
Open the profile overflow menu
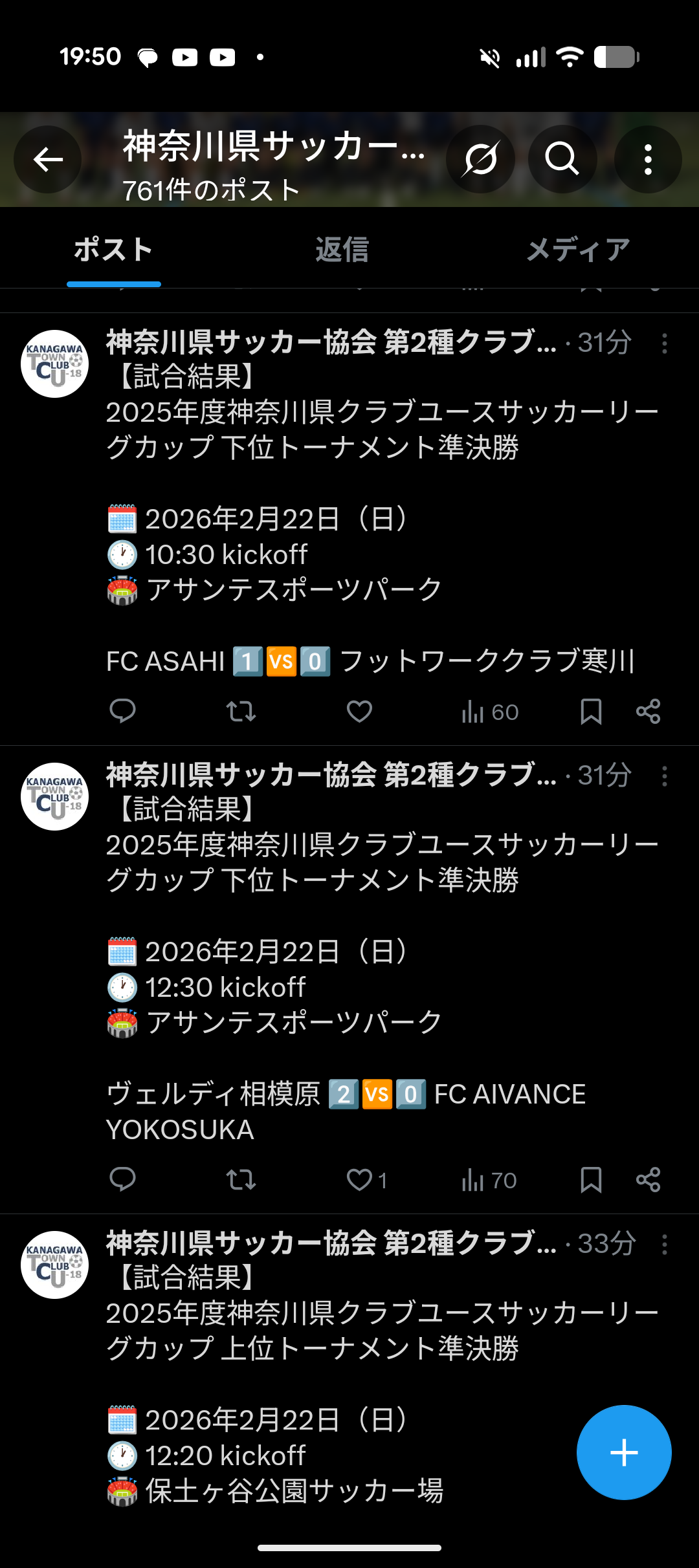tap(647, 159)
